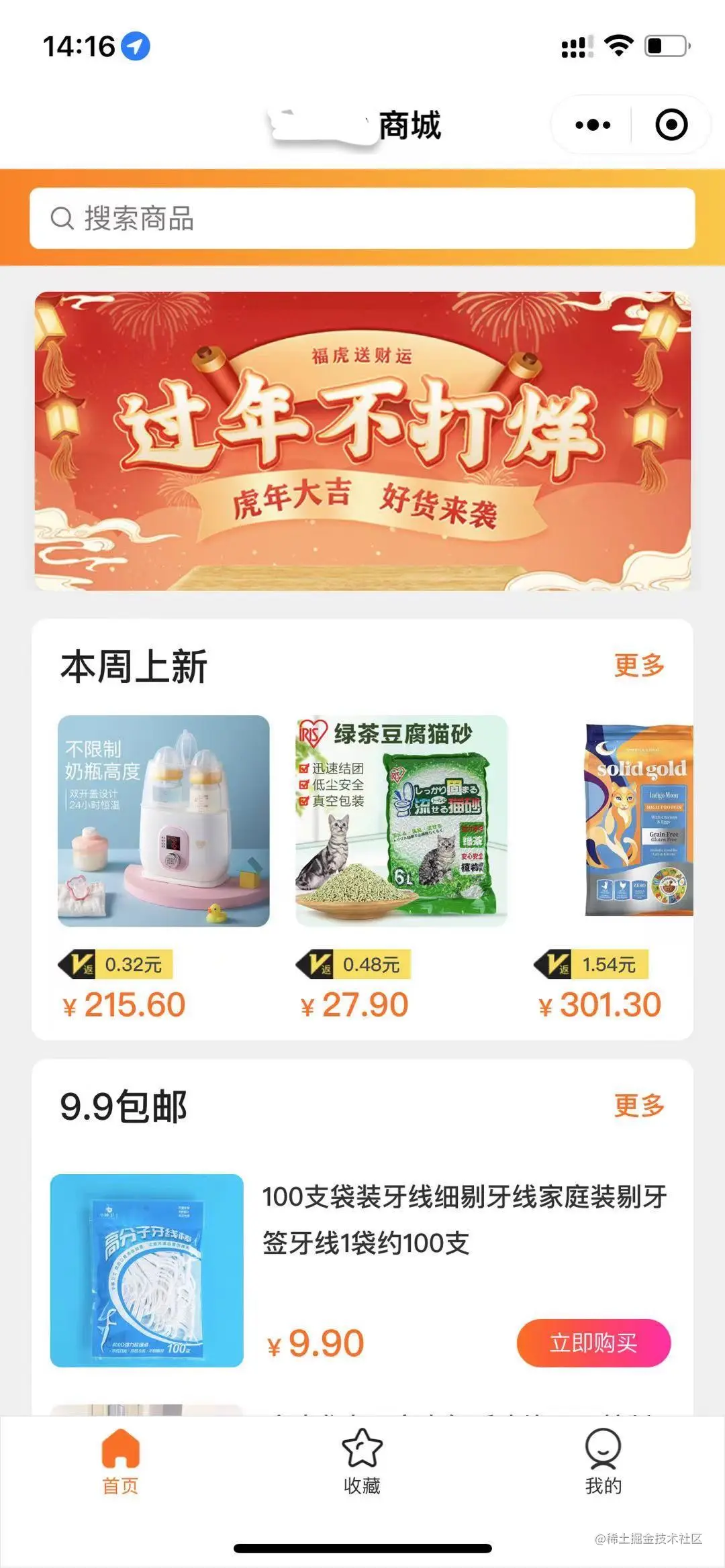The height and width of the screenshot is (1568, 725).
Task: Switch to the 我的 tab
Action: tap(603, 1463)
